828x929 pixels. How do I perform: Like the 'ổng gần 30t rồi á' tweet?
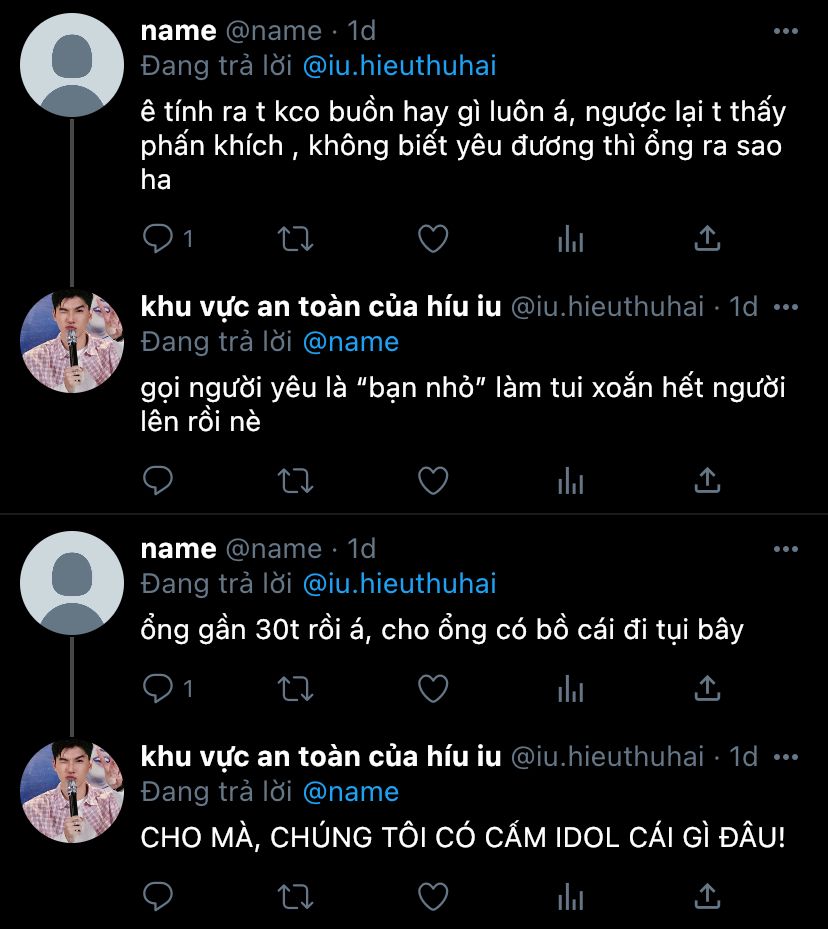pyautogui.click(x=432, y=688)
